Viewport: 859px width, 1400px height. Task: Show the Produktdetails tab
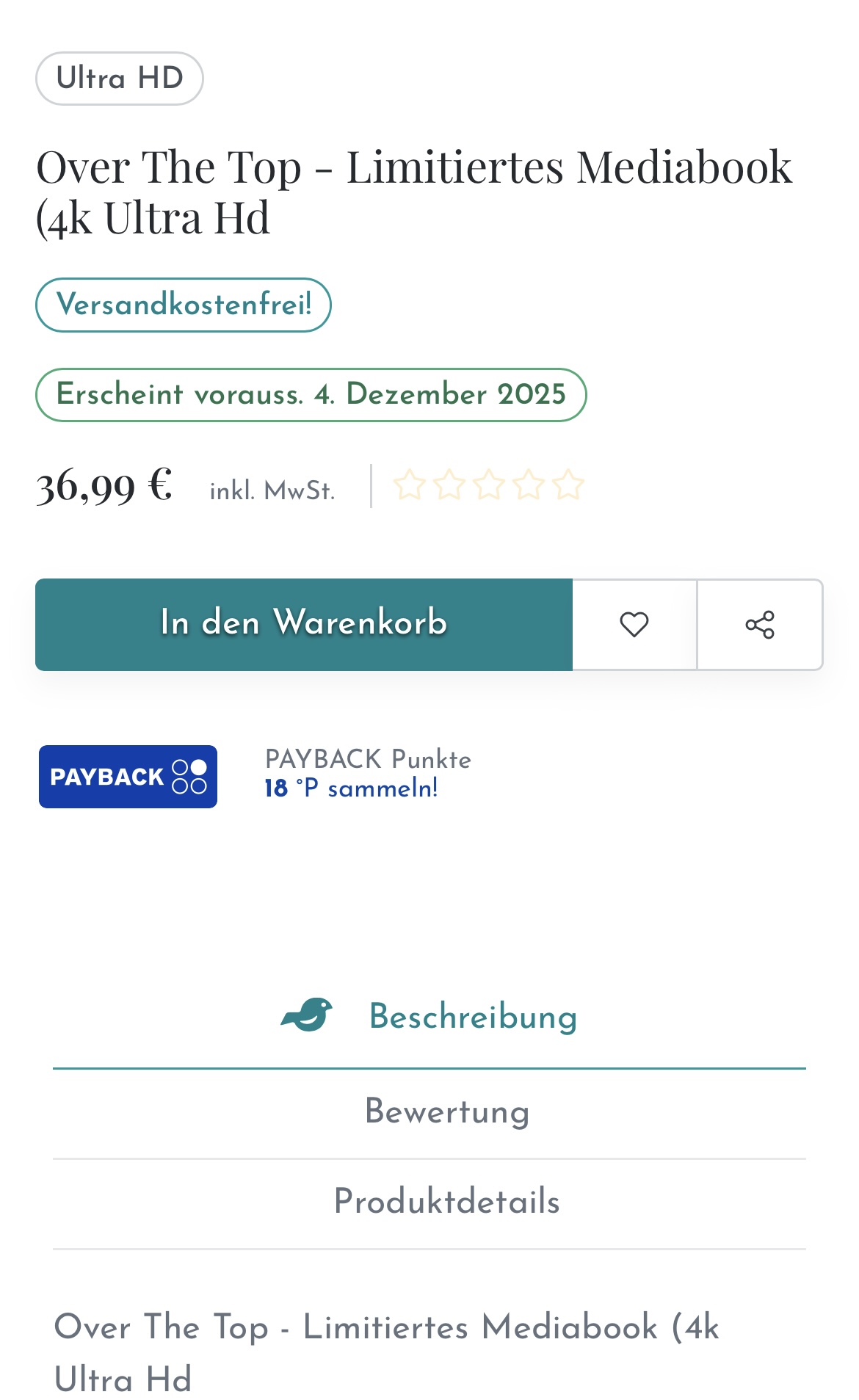pyautogui.click(x=446, y=1202)
